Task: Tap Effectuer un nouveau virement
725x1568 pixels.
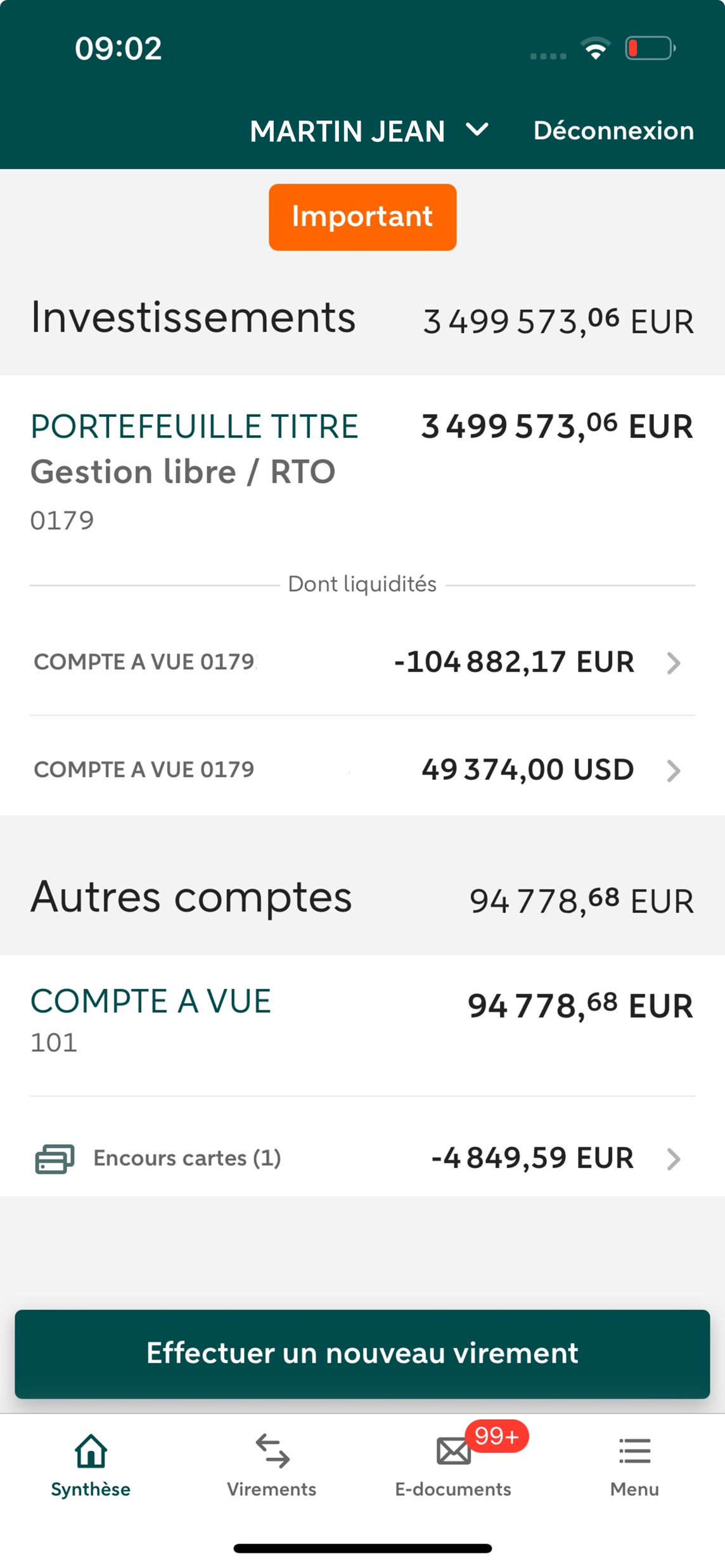Action: point(362,1353)
